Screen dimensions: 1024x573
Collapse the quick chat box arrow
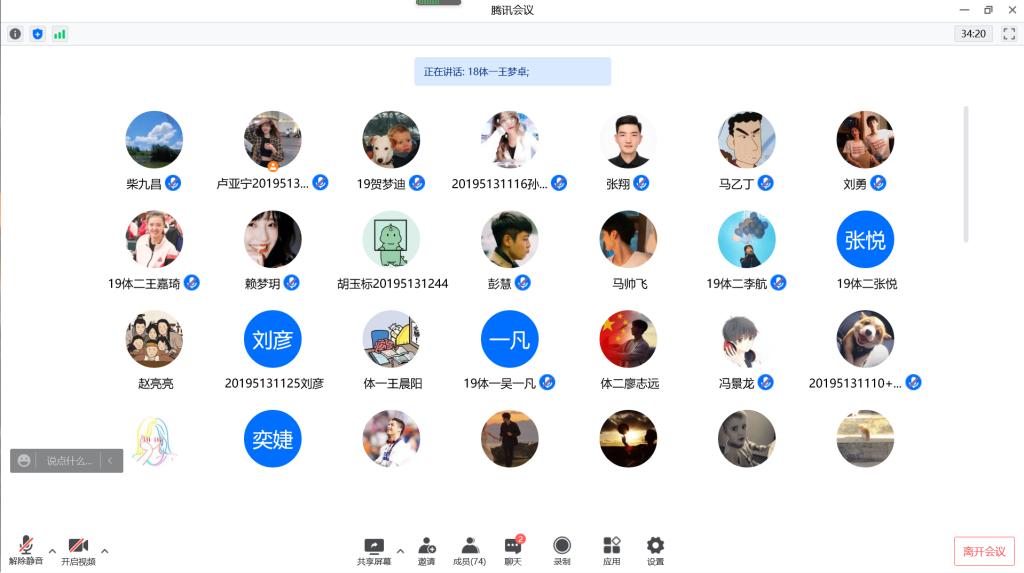pos(110,461)
